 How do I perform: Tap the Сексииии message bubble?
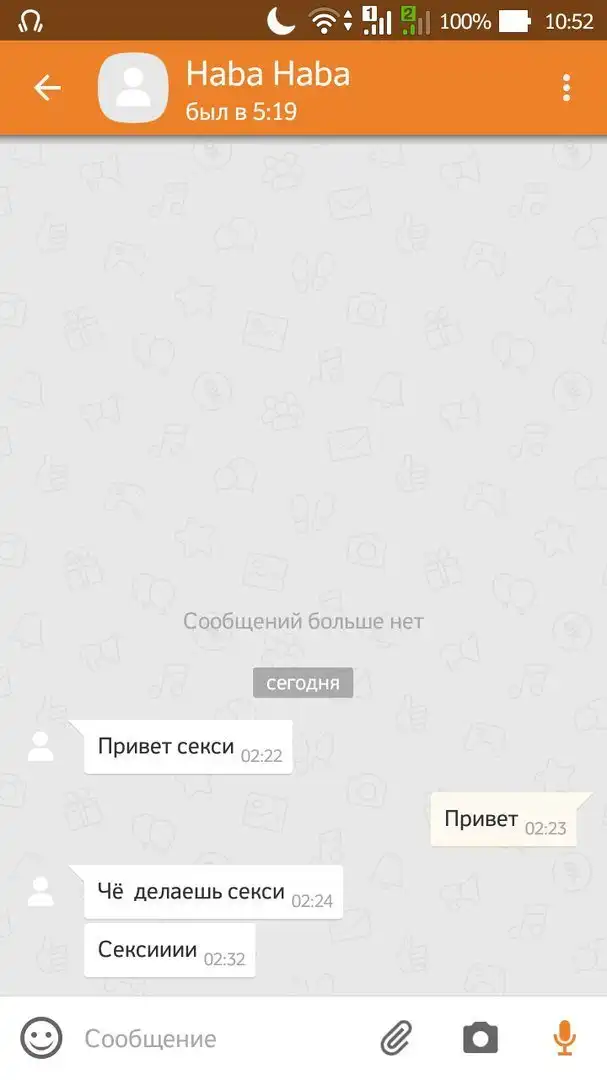pyautogui.click(x=168, y=950)
